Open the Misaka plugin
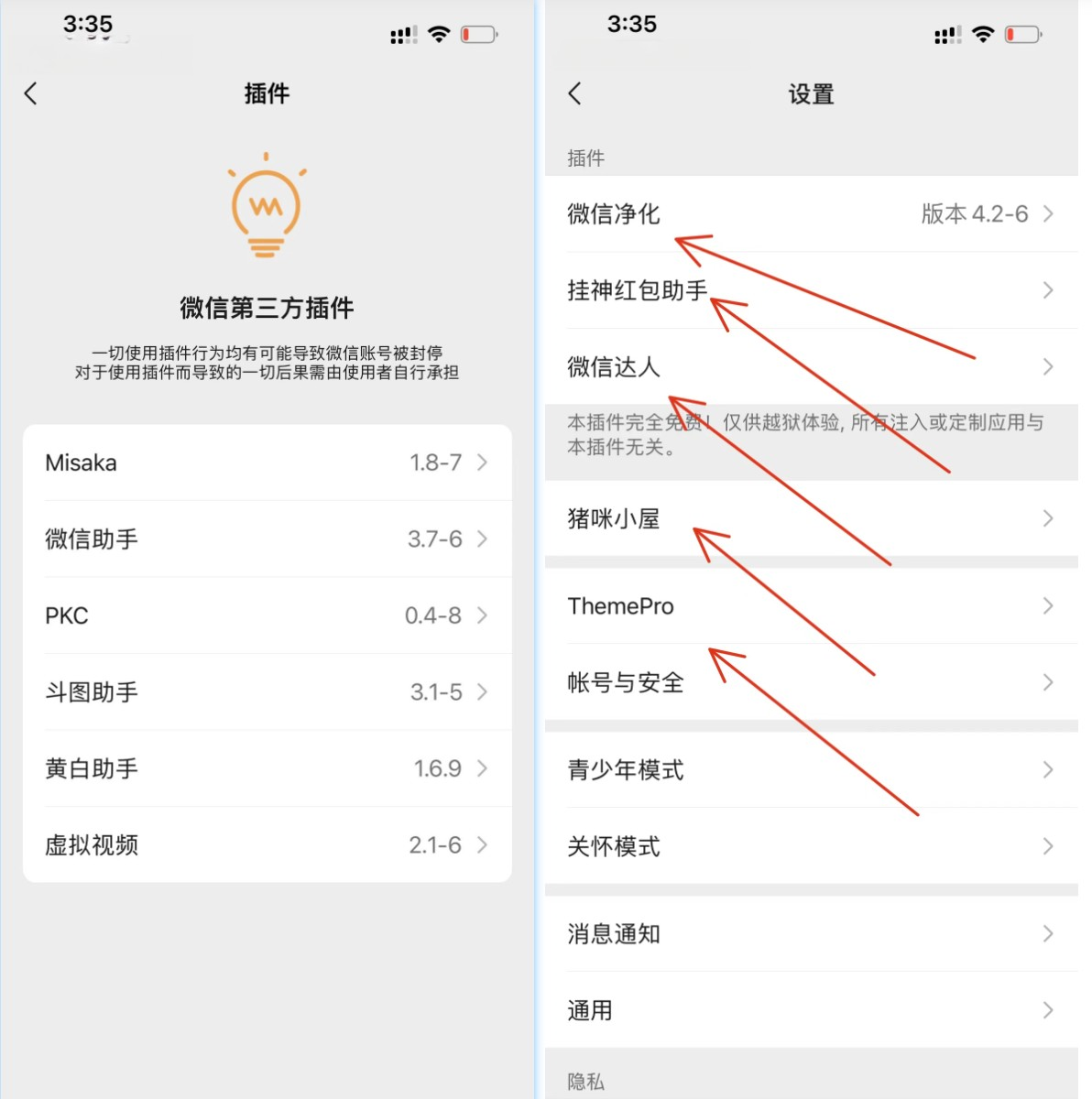The height and width of the screenshot is (1099, 1092). [266, 462]
